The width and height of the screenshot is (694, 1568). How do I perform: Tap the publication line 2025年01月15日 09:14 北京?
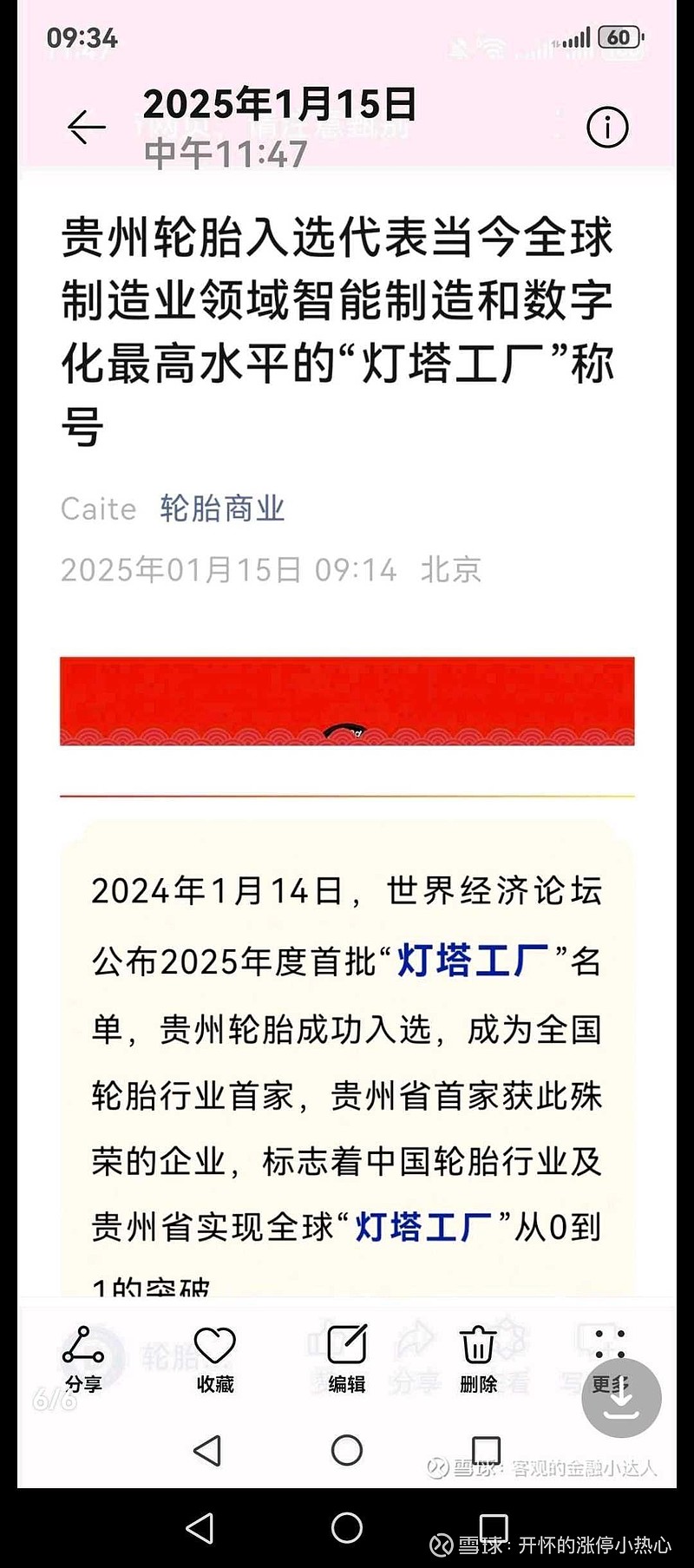tap(269, 569)
